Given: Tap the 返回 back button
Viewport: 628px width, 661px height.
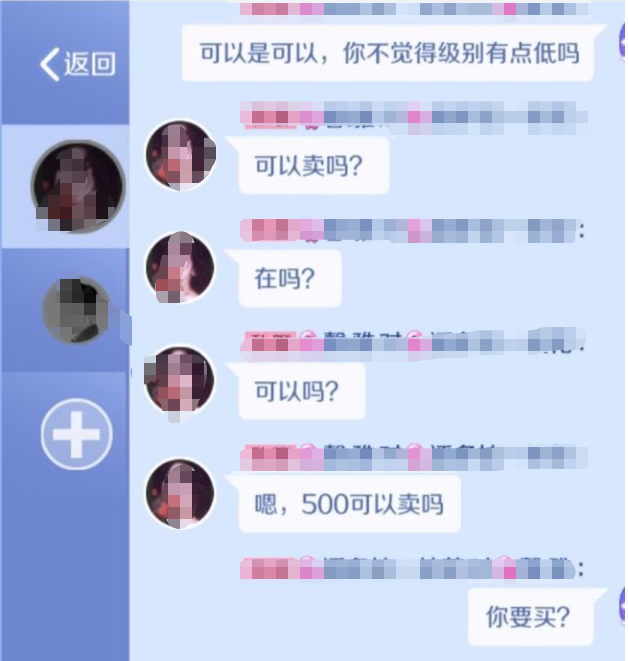Looking at the screenshot, I should pyautogui.click(x=77, y=64).
